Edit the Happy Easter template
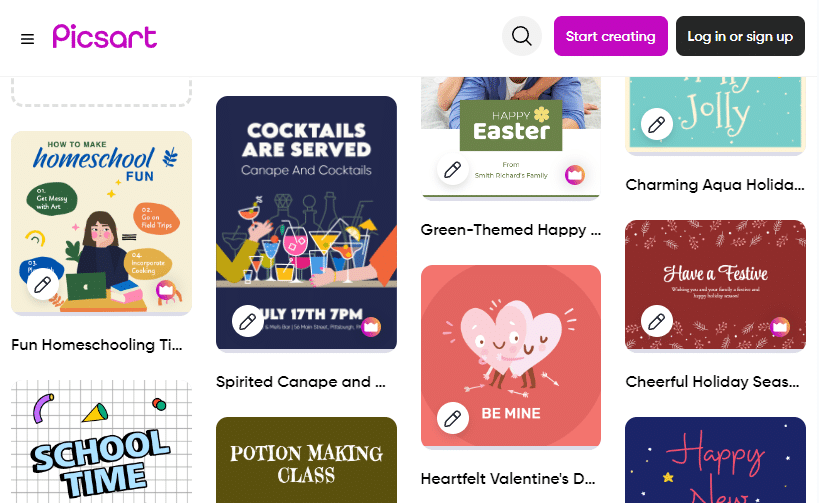 click(x=453, y=169)
